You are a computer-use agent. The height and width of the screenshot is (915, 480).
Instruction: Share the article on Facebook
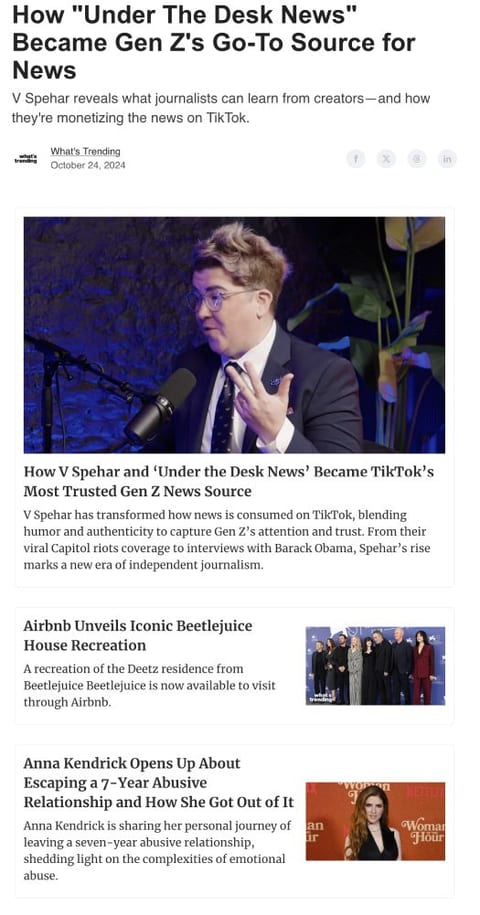356,159
